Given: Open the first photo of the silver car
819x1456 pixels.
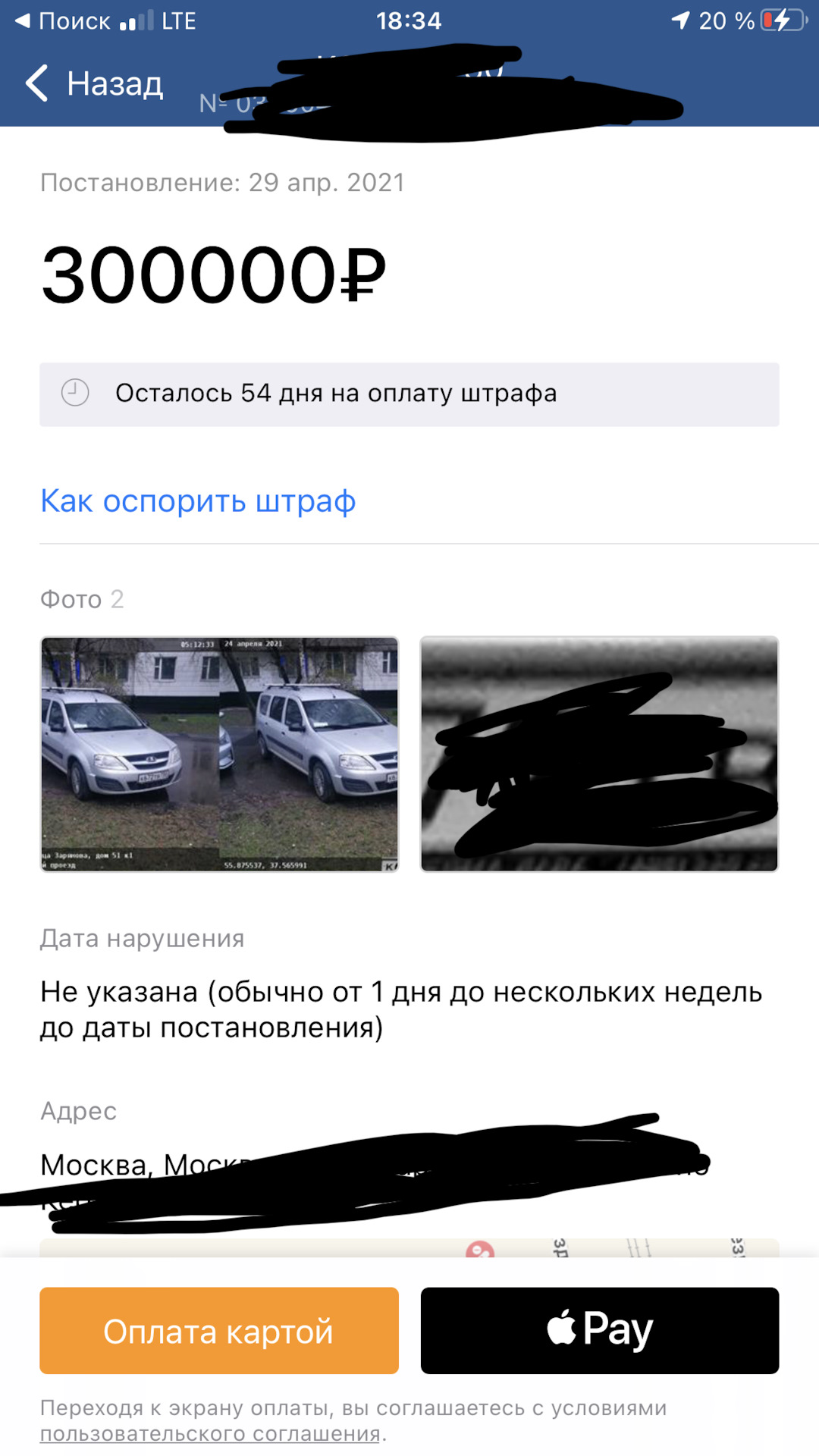Looking at the screenshot, I should (219, 754).
